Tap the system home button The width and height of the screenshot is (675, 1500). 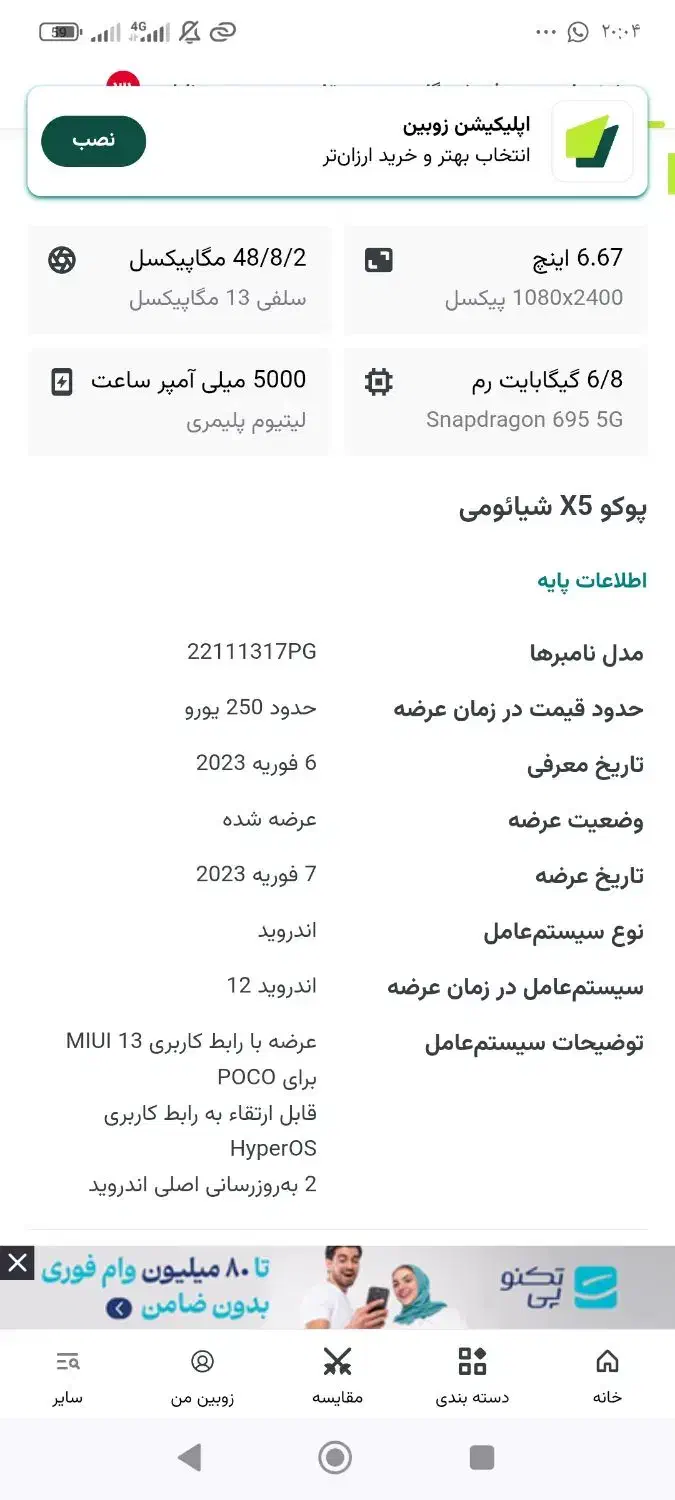point(336,1457)
